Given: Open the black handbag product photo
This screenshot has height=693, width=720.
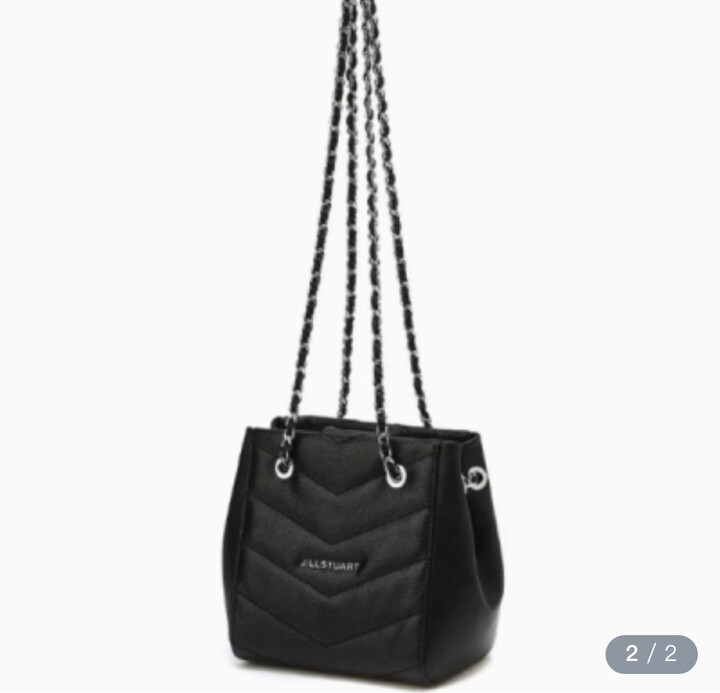Looking at the screenshot, I should pyautogui.click(x=360, y=540).
